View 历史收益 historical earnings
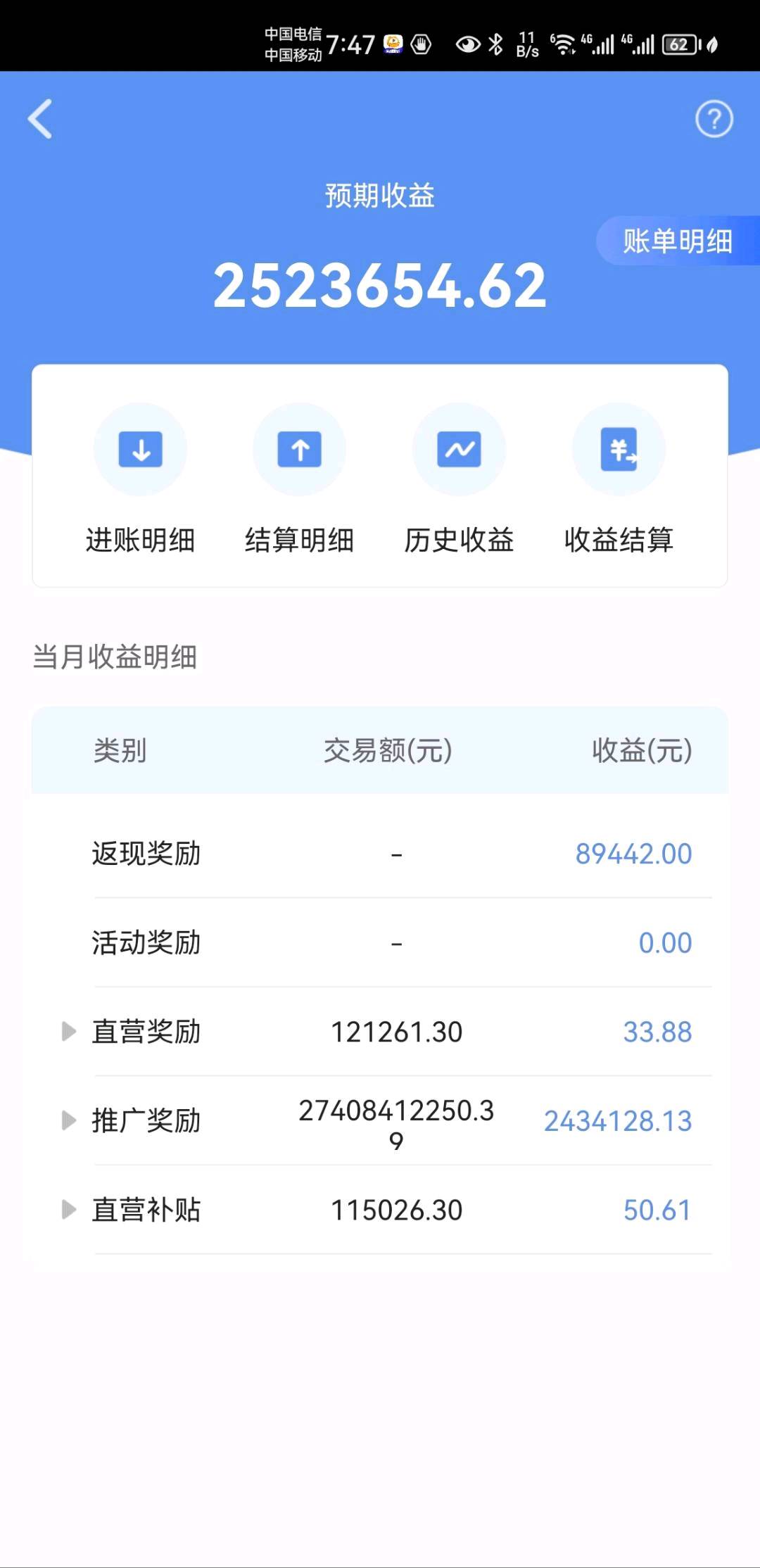 tap(459, 479)
